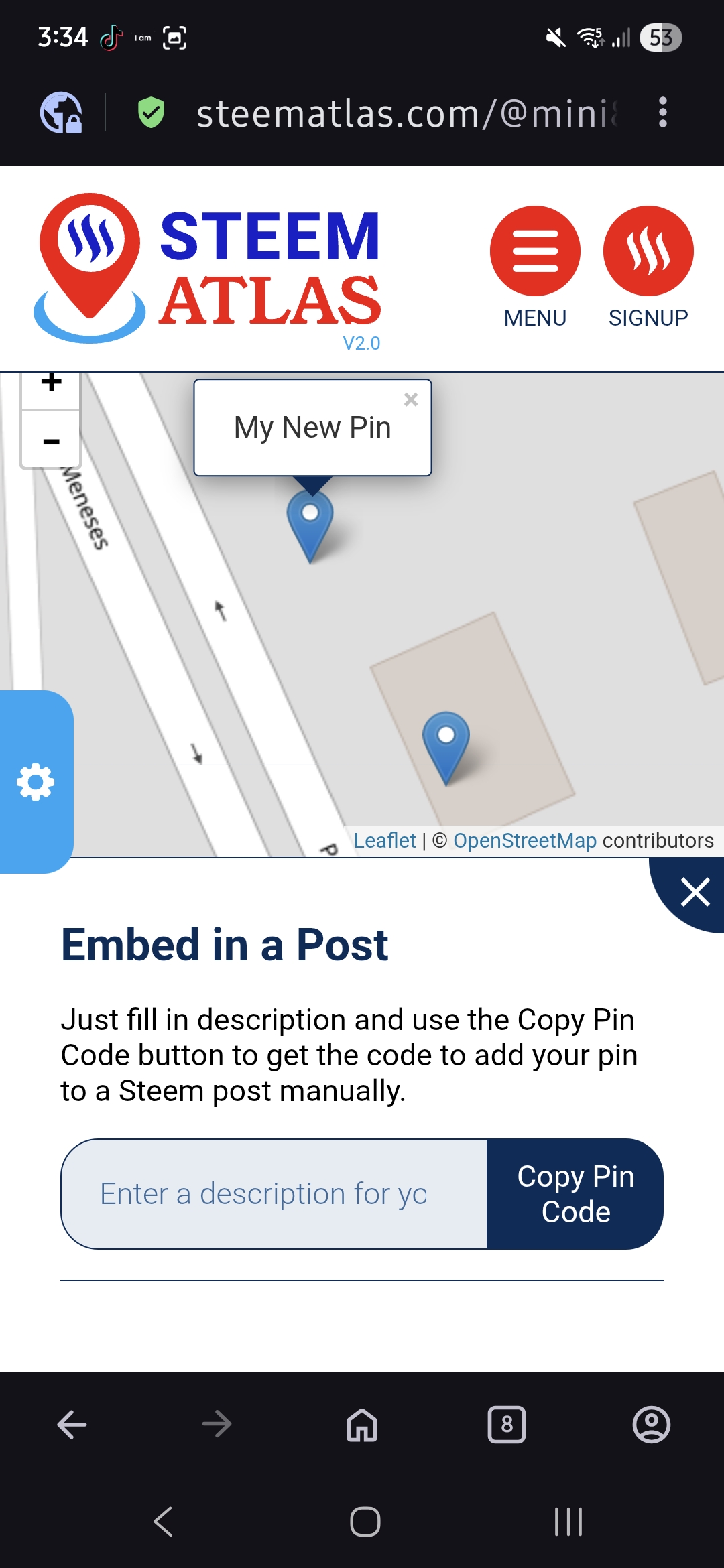Open the OpenStreetMap link
The height and width of the screenshot is (1568, 724).
[x=525, y=840]
